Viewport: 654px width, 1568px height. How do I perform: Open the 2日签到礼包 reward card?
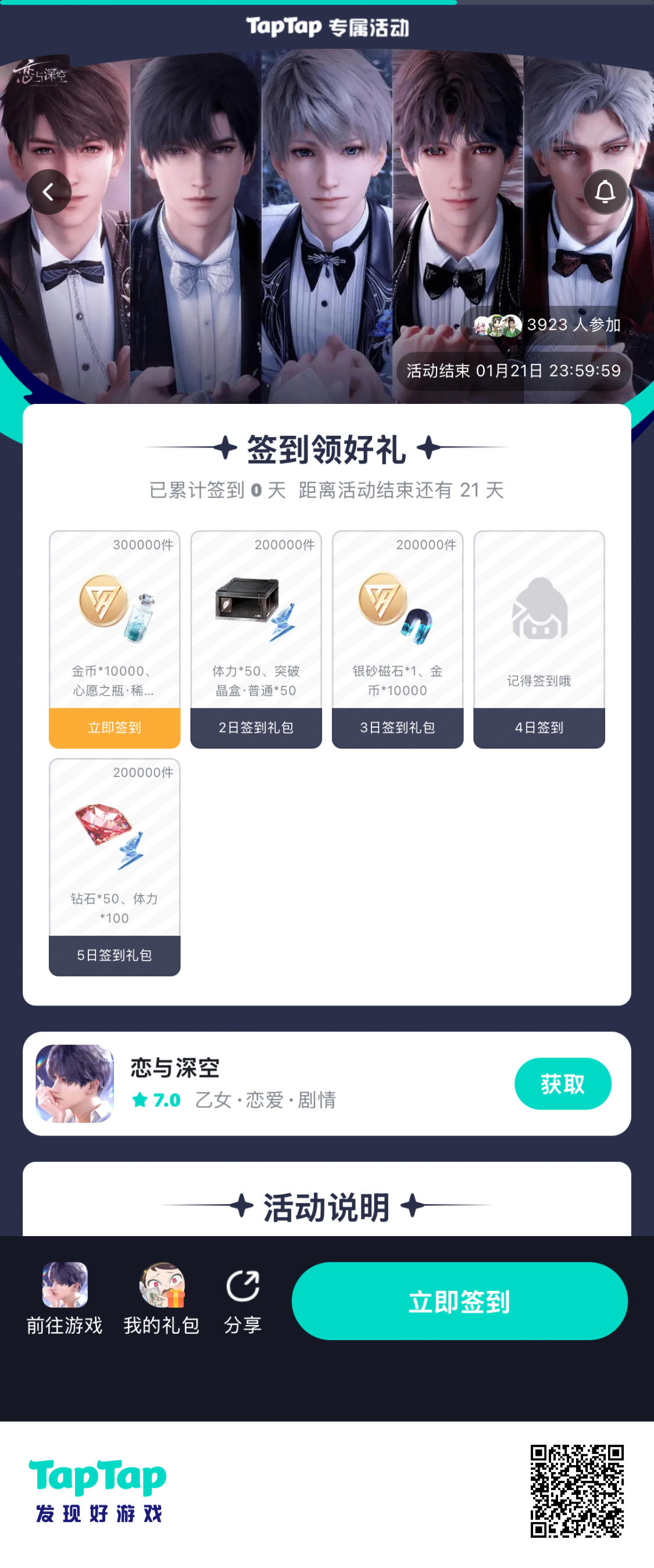tap(256, 639)
